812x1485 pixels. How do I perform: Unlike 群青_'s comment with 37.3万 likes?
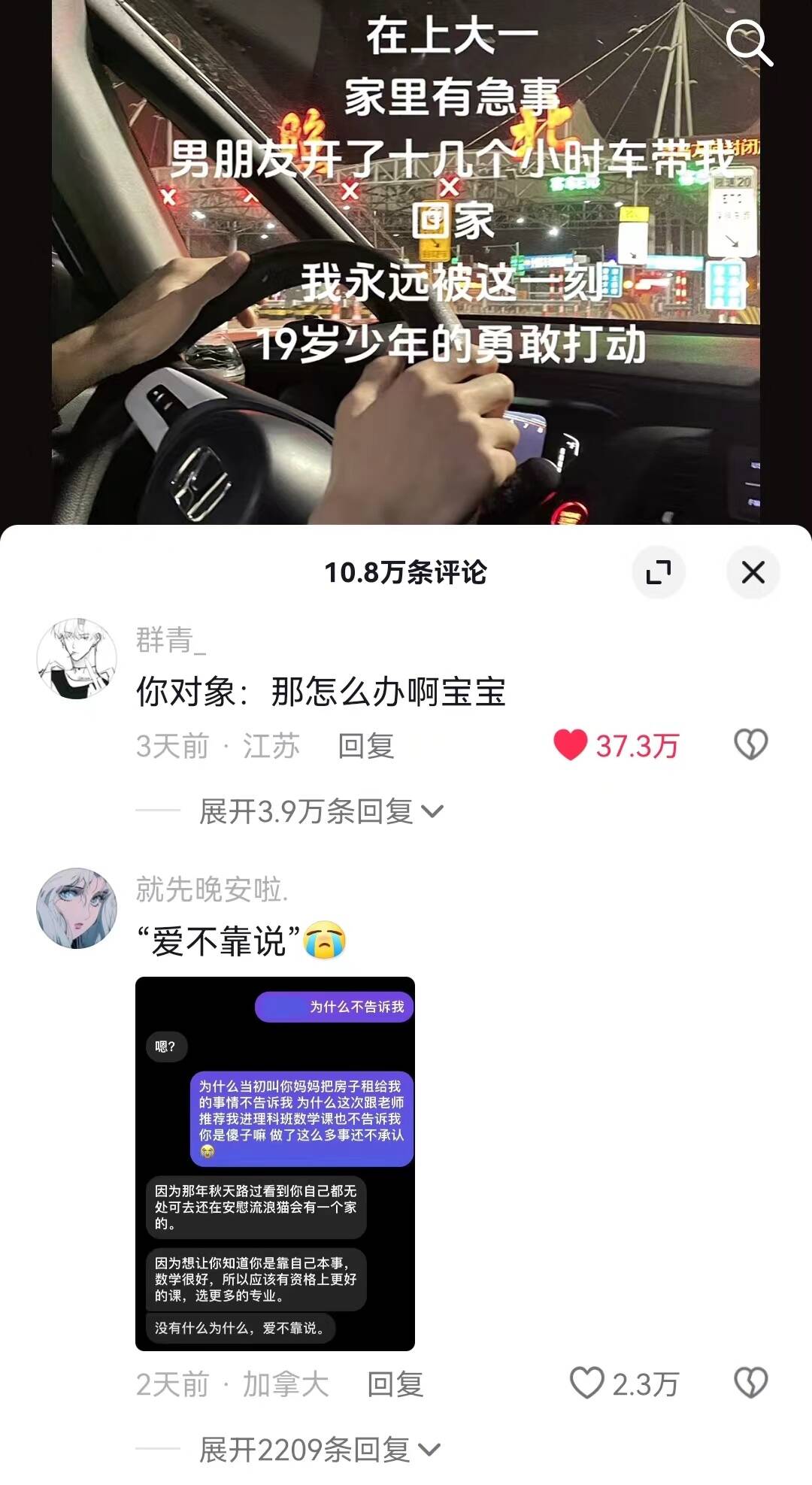pos(571,745)
